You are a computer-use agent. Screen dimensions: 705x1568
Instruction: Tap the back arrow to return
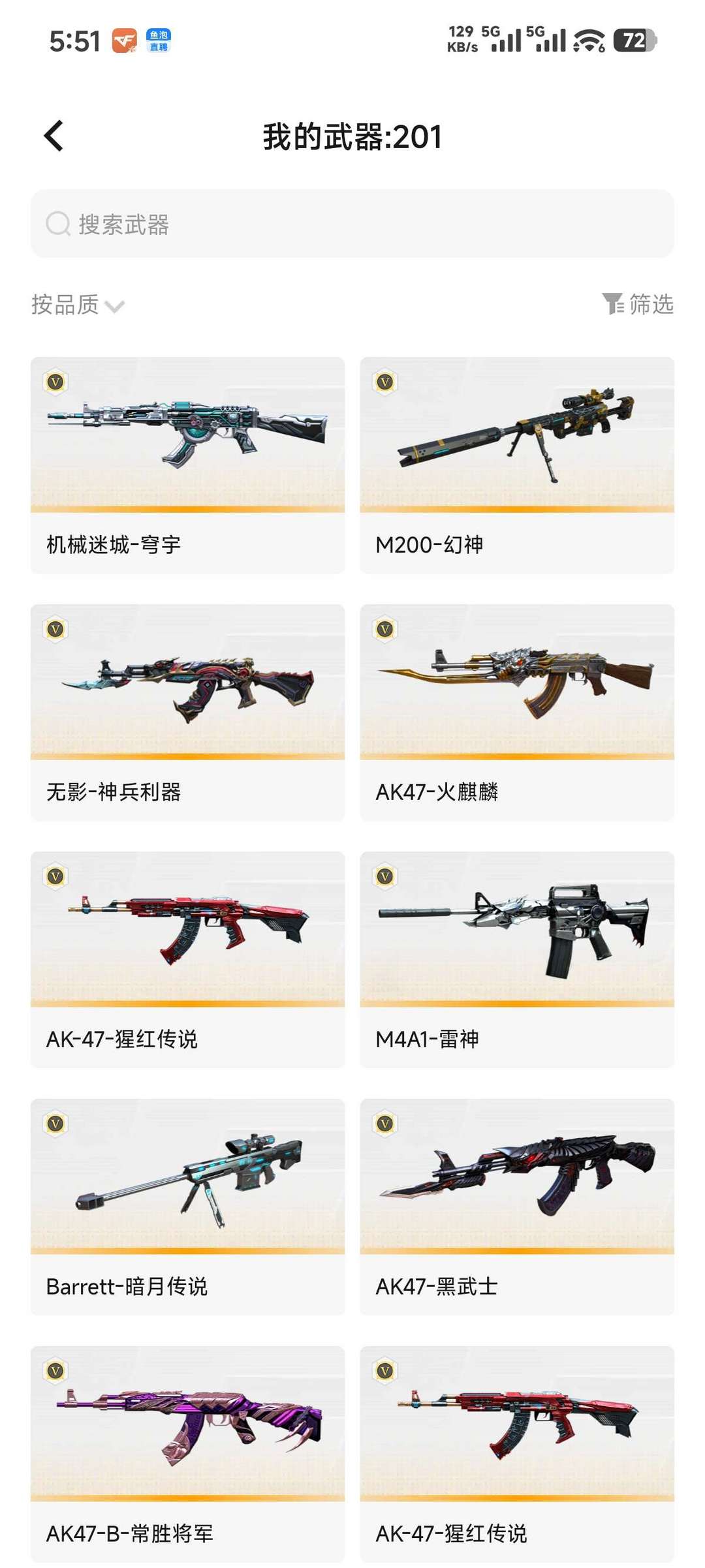click(x=54, y=135)
